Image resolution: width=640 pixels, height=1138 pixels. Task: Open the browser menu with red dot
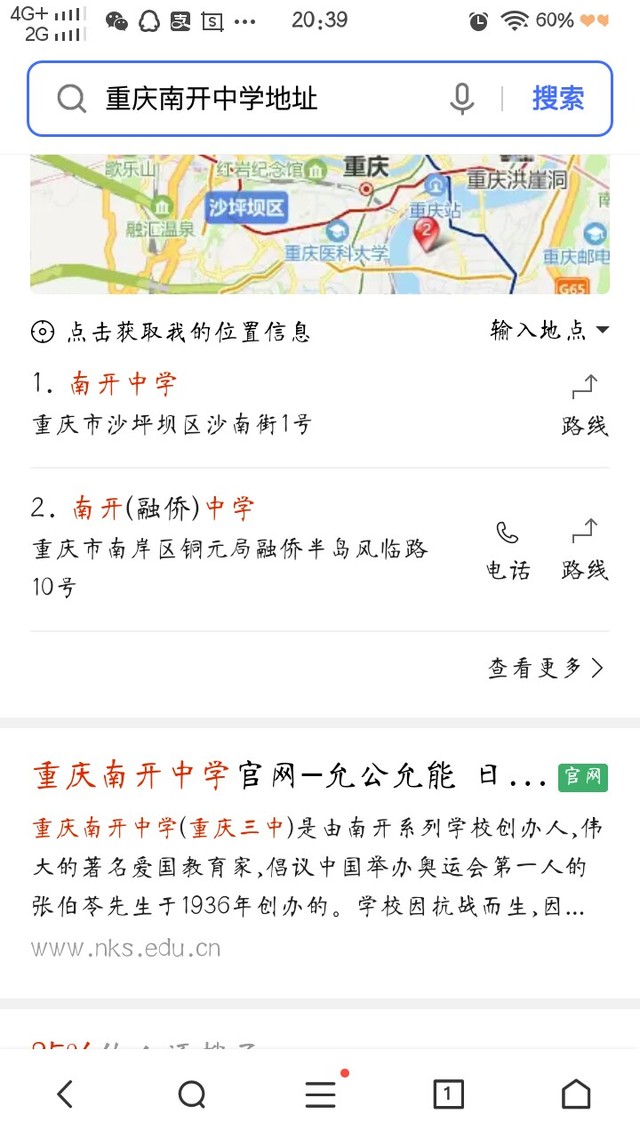pos(321,1092)
